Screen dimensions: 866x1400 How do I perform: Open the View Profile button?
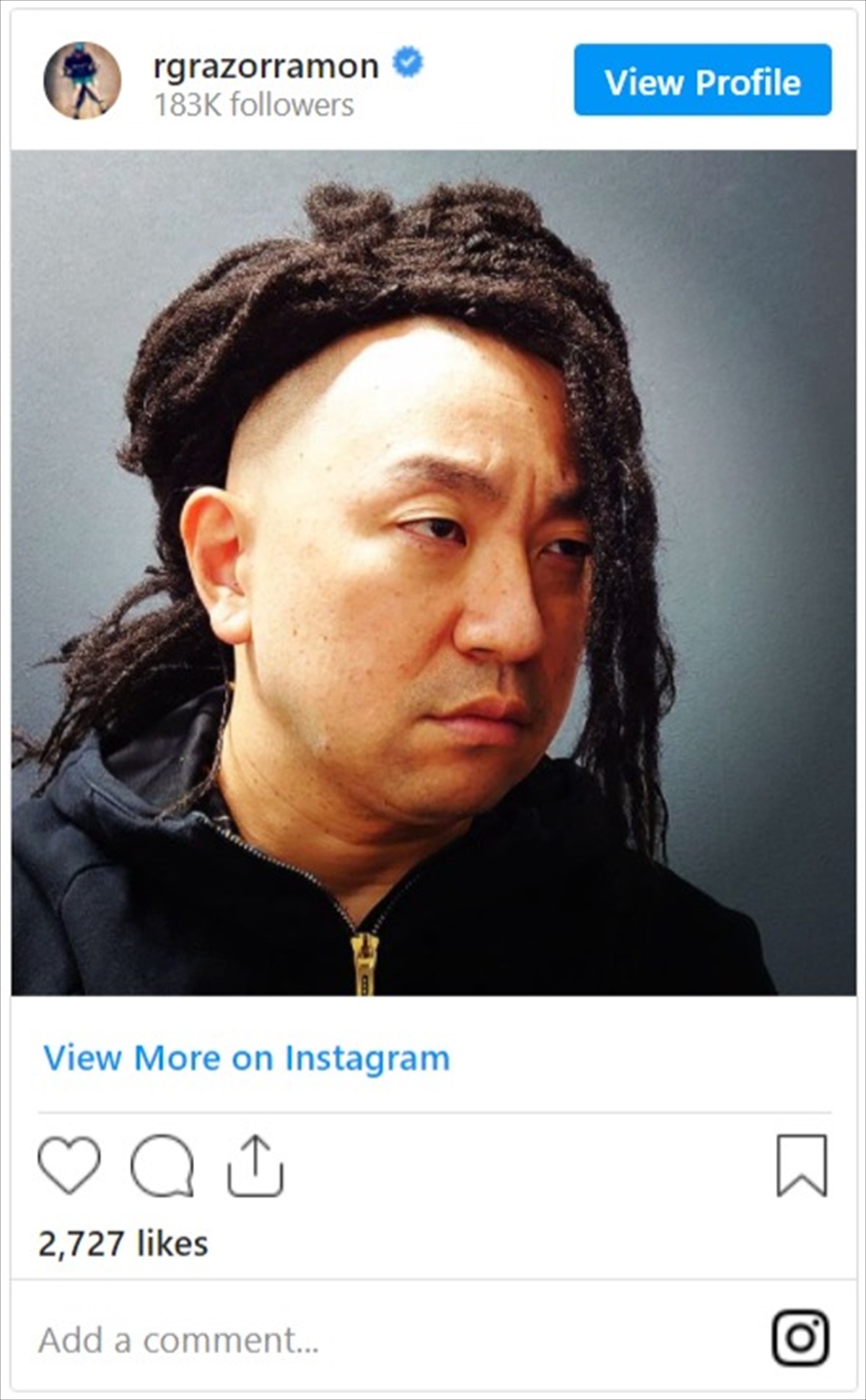coord(702,80)
